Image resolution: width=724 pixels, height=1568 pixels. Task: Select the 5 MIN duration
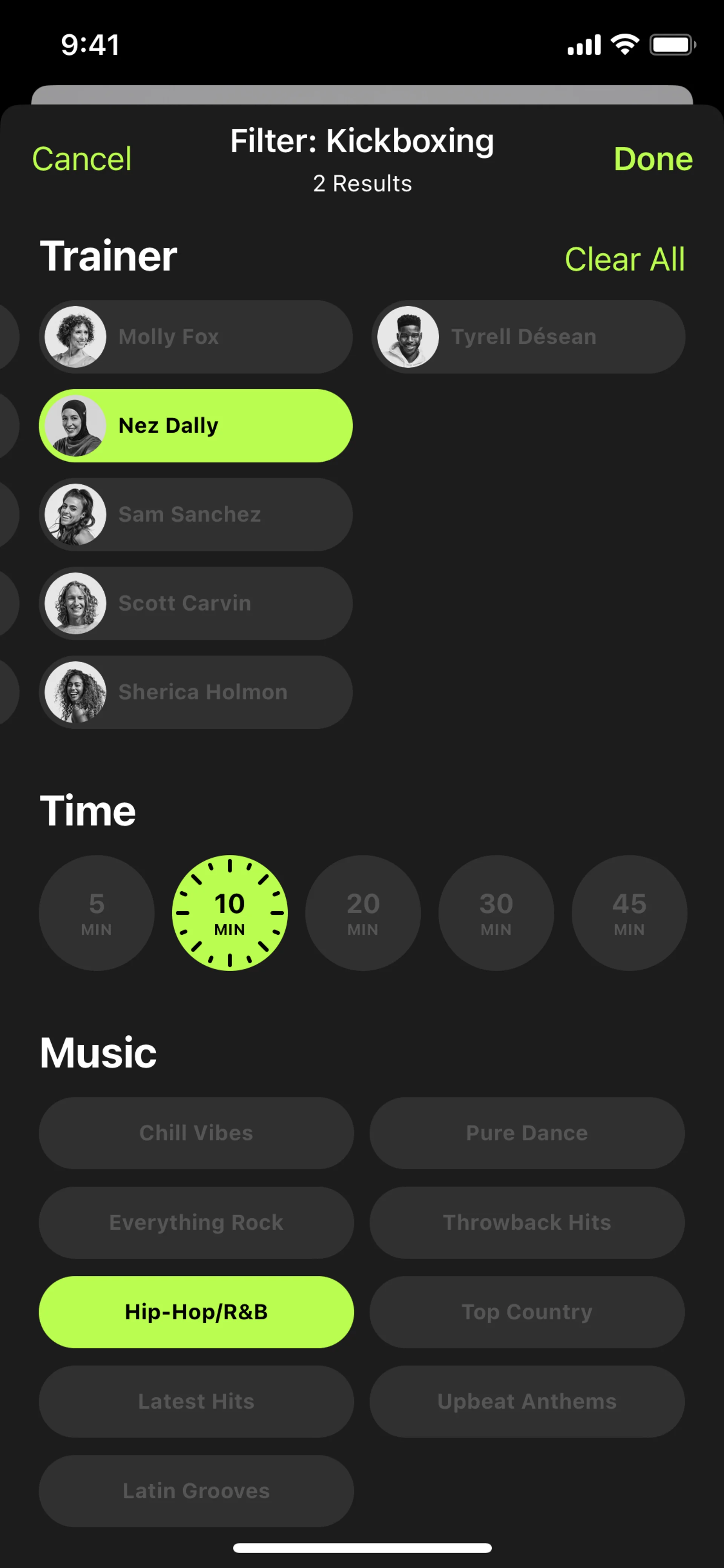[97, 912]
